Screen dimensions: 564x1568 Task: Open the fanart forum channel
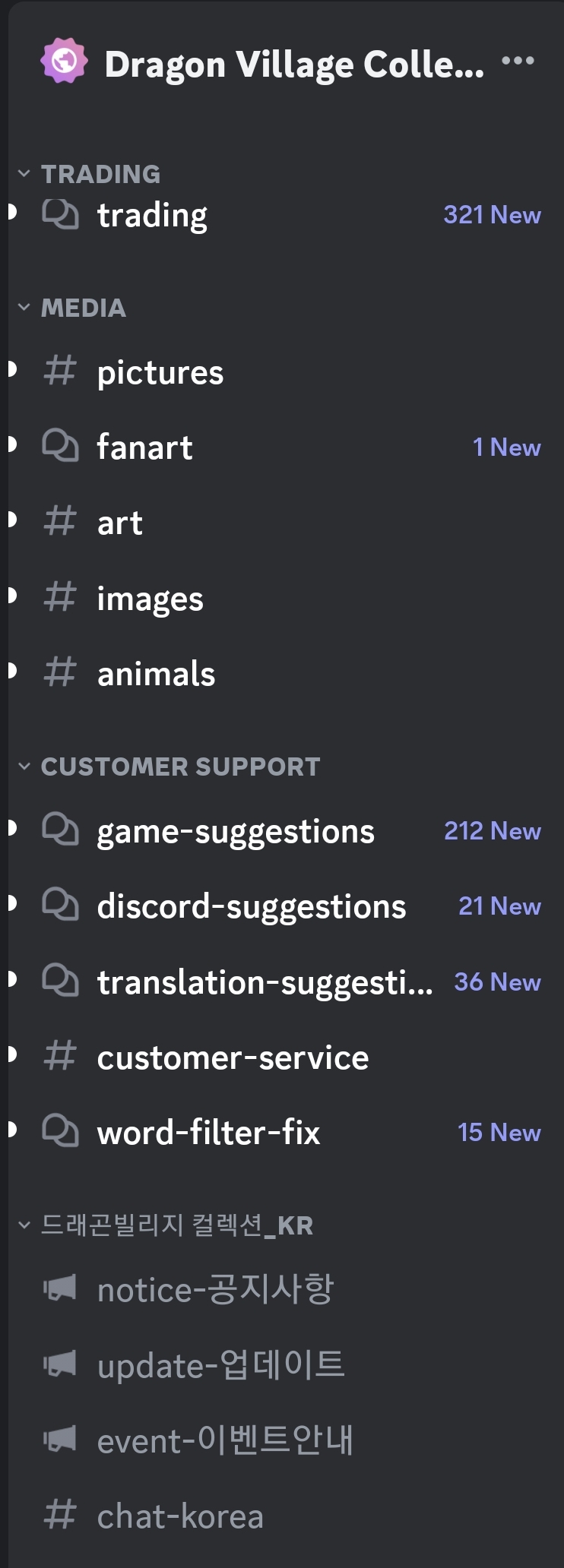pyautogui.click(x=144, y=447)
